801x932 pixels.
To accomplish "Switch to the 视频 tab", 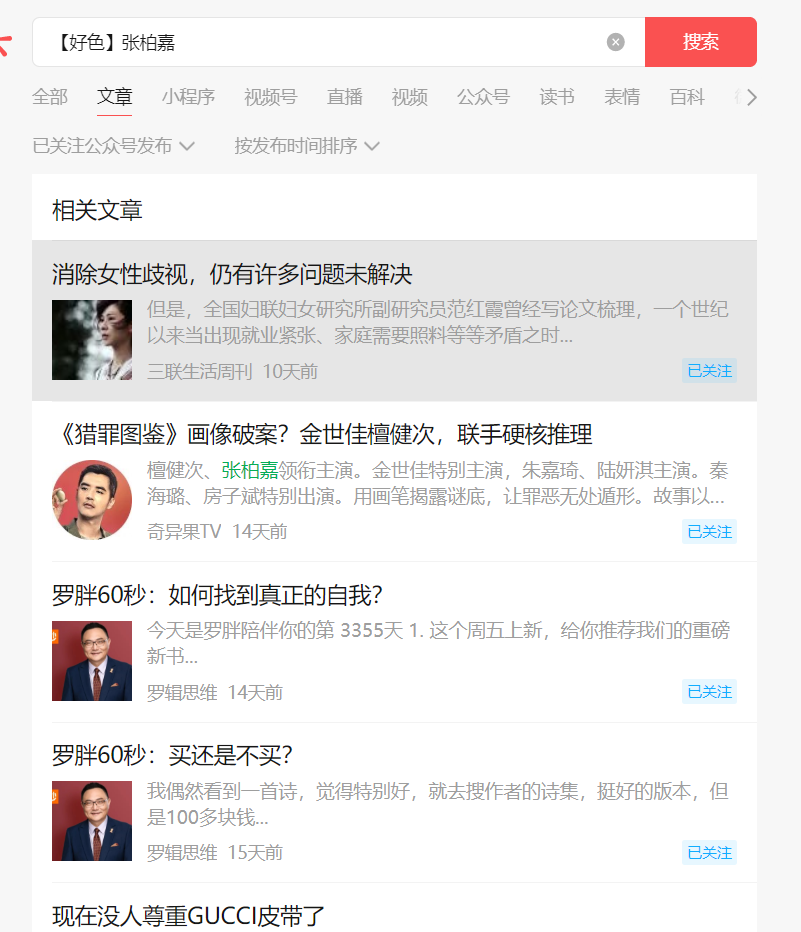I will tap(409, 97).
